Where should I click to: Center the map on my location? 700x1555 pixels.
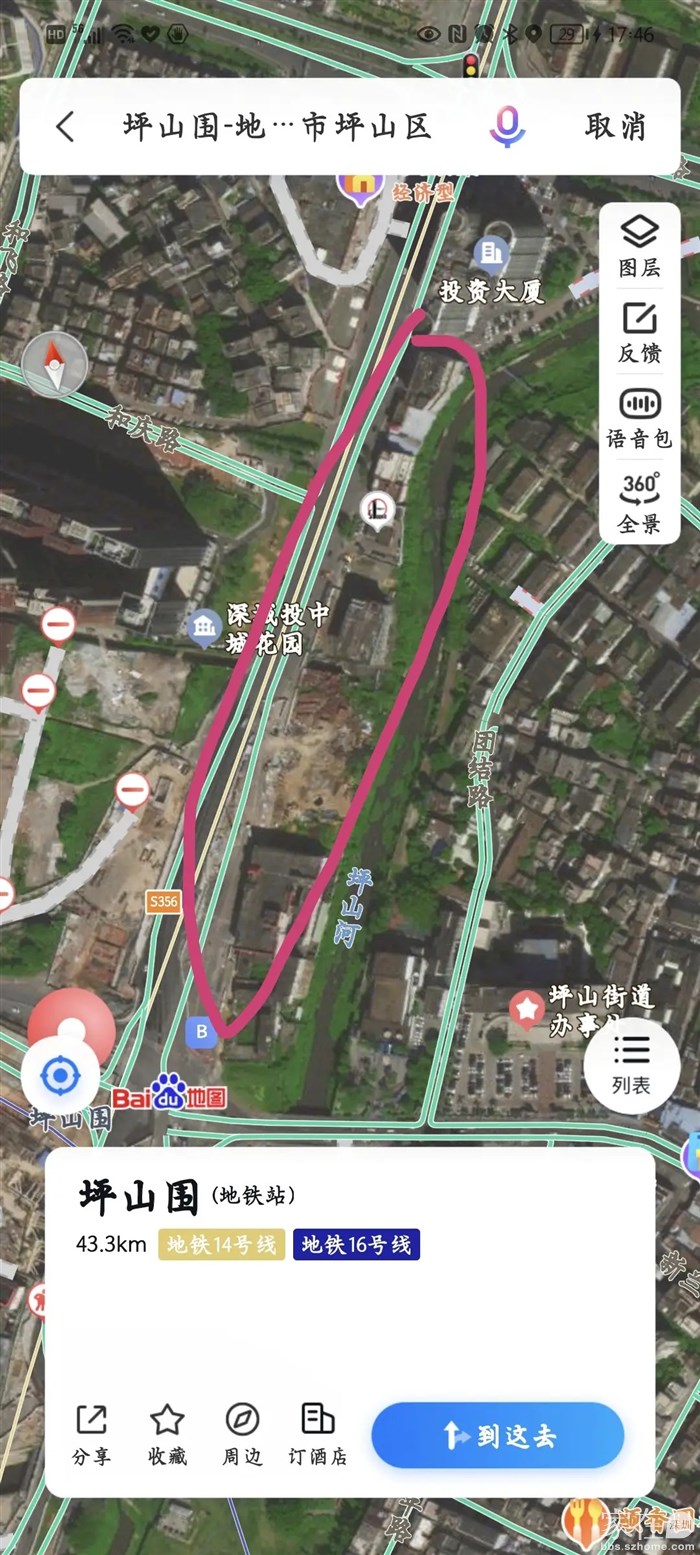click(60, 1076)
